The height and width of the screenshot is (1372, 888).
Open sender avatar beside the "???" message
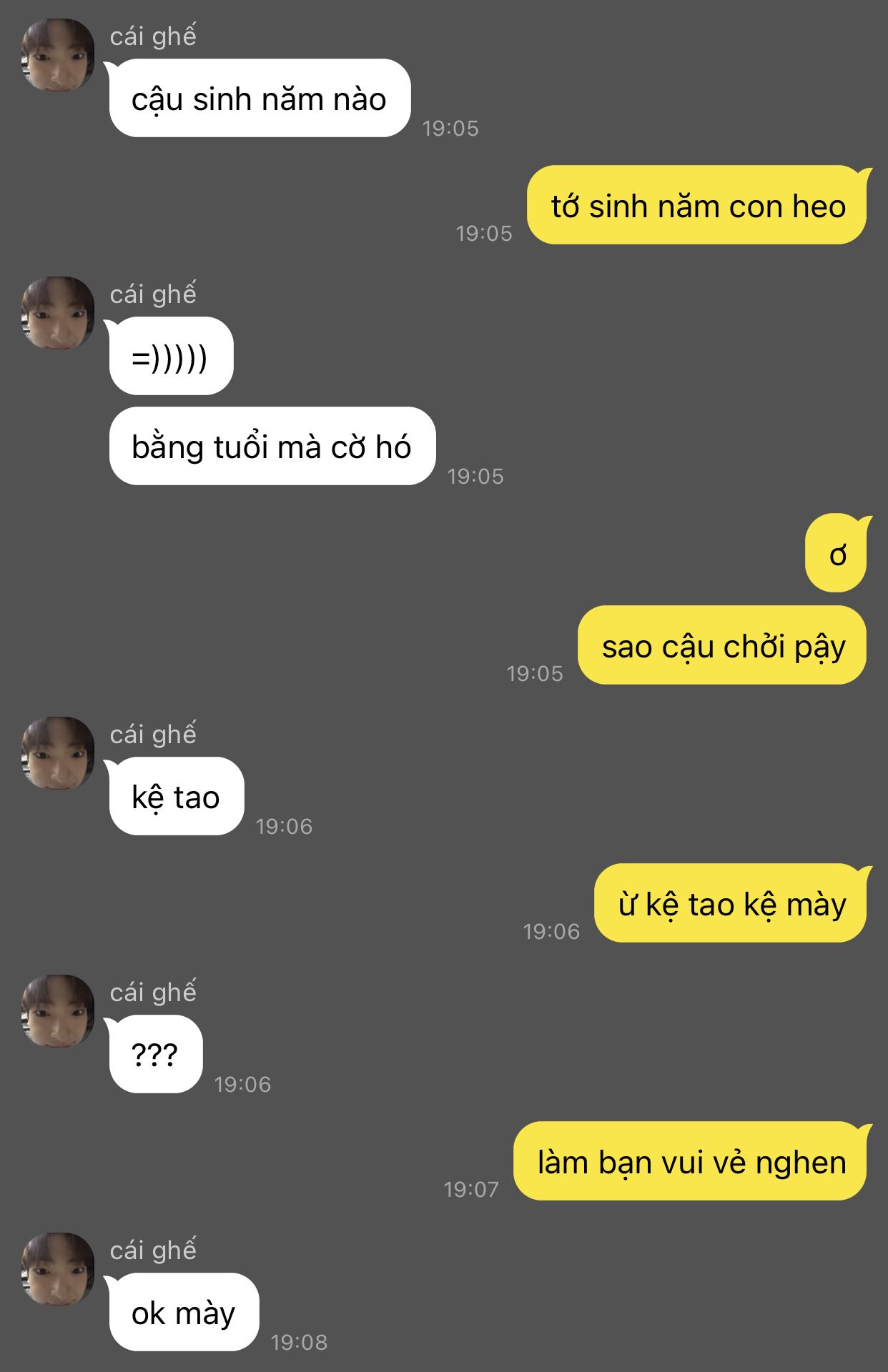[57, 1011]
